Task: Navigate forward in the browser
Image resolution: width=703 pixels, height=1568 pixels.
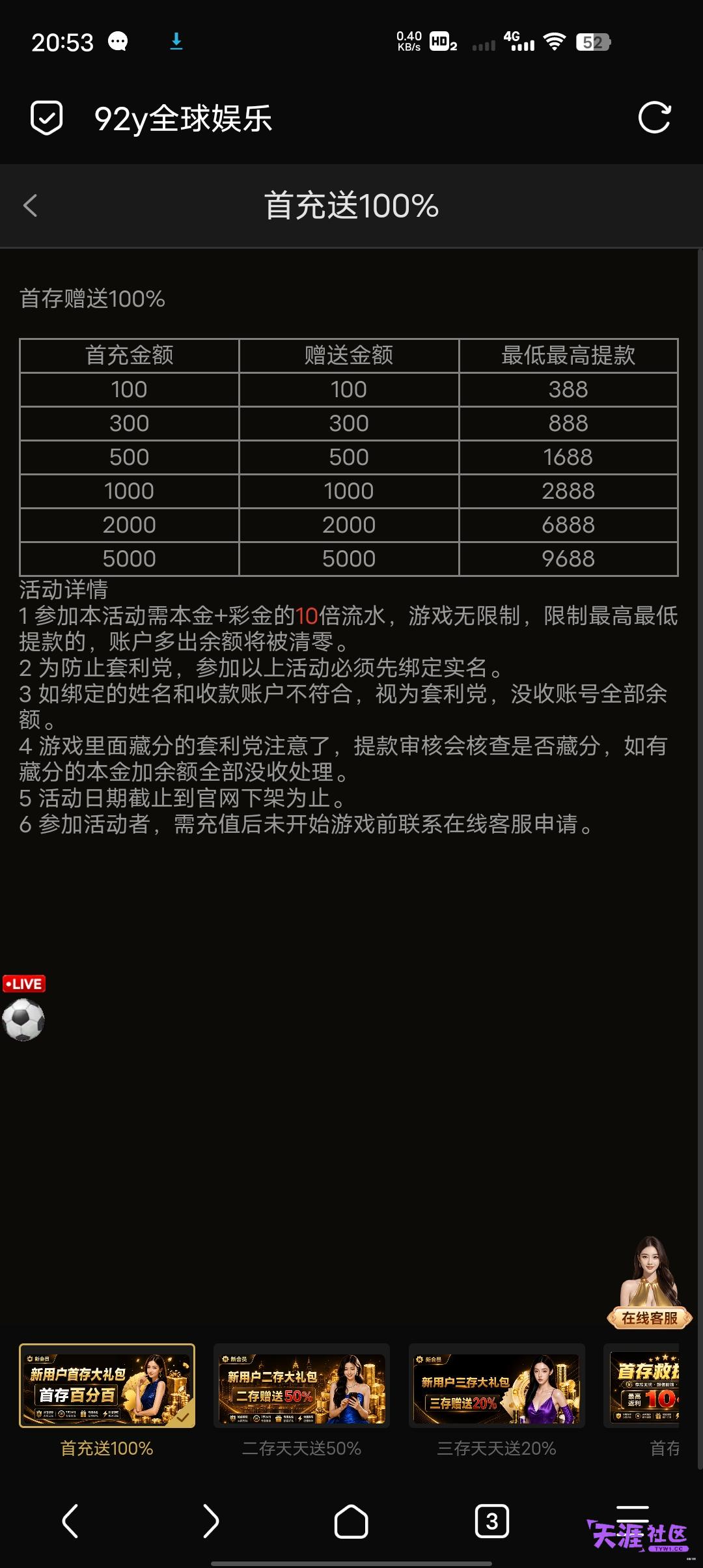Action: coord(210,1521)
